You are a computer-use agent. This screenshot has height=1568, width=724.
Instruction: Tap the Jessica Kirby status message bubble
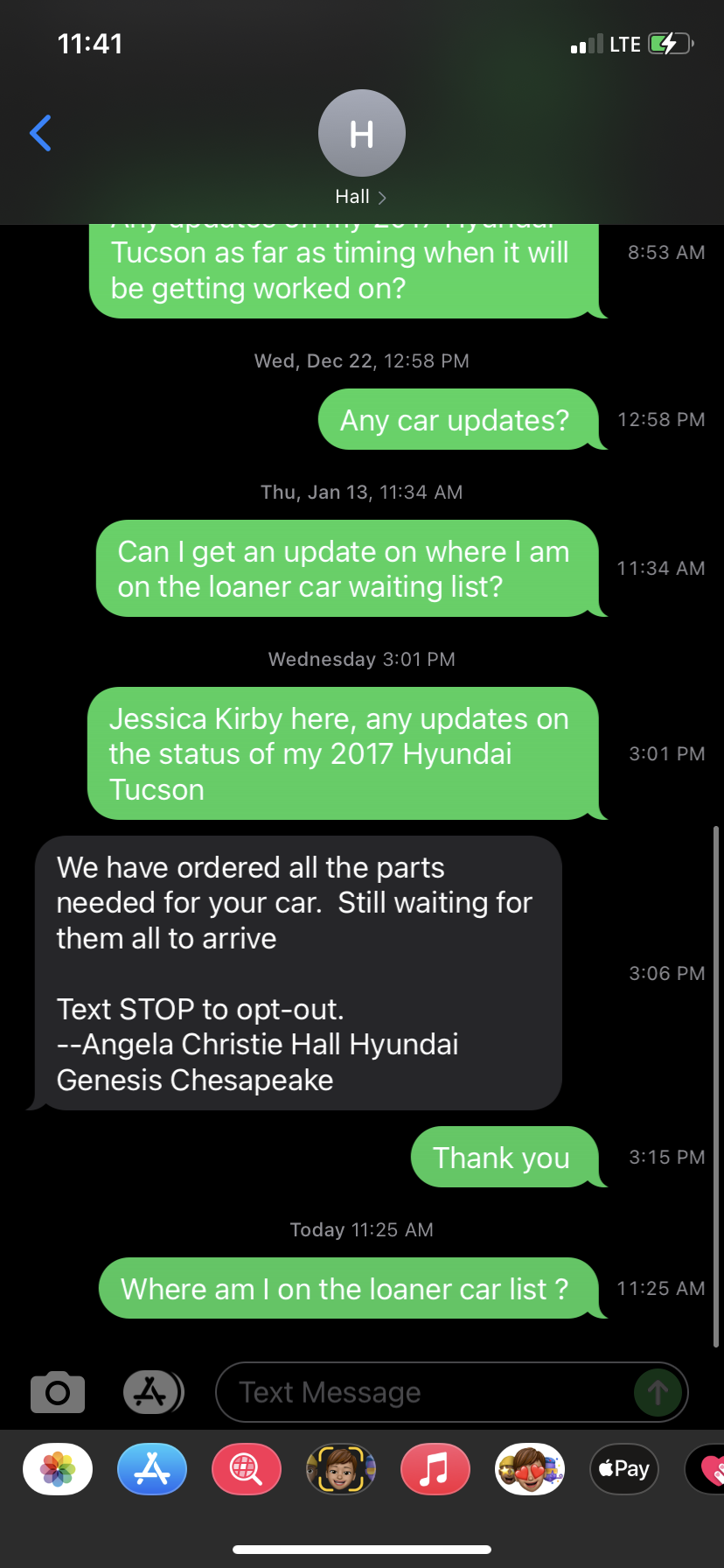pyautogui.click(x=347, y=753)
